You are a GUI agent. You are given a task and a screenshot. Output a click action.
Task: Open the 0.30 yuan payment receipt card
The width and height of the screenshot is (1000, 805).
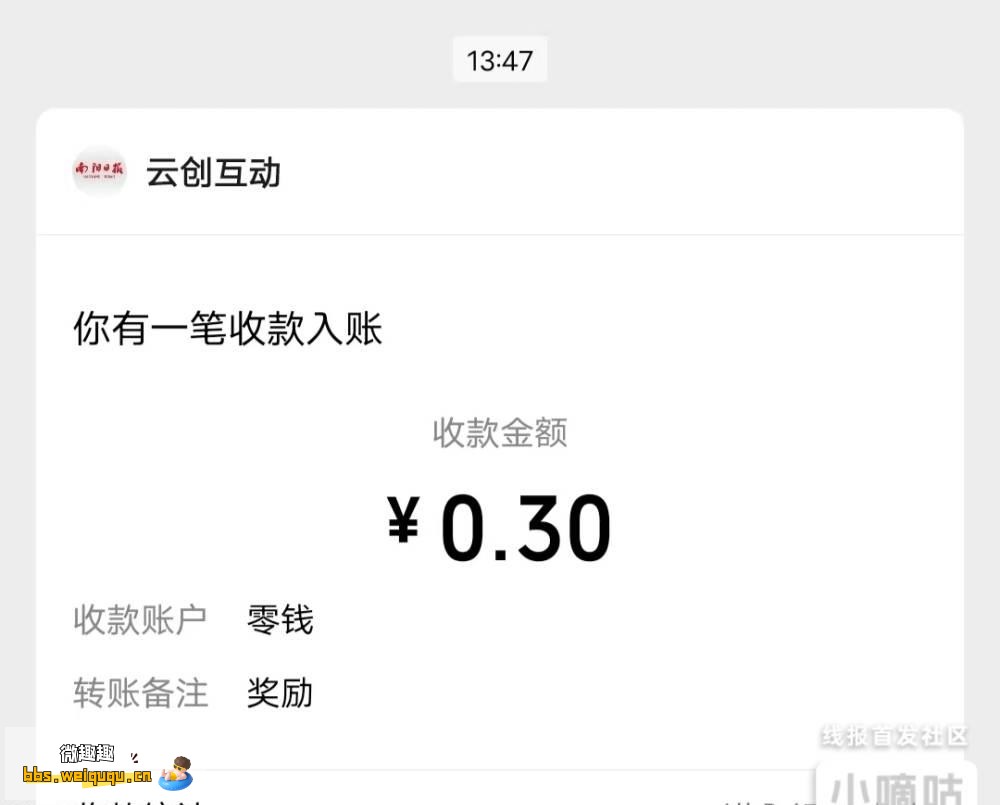[x=500, y=500]
